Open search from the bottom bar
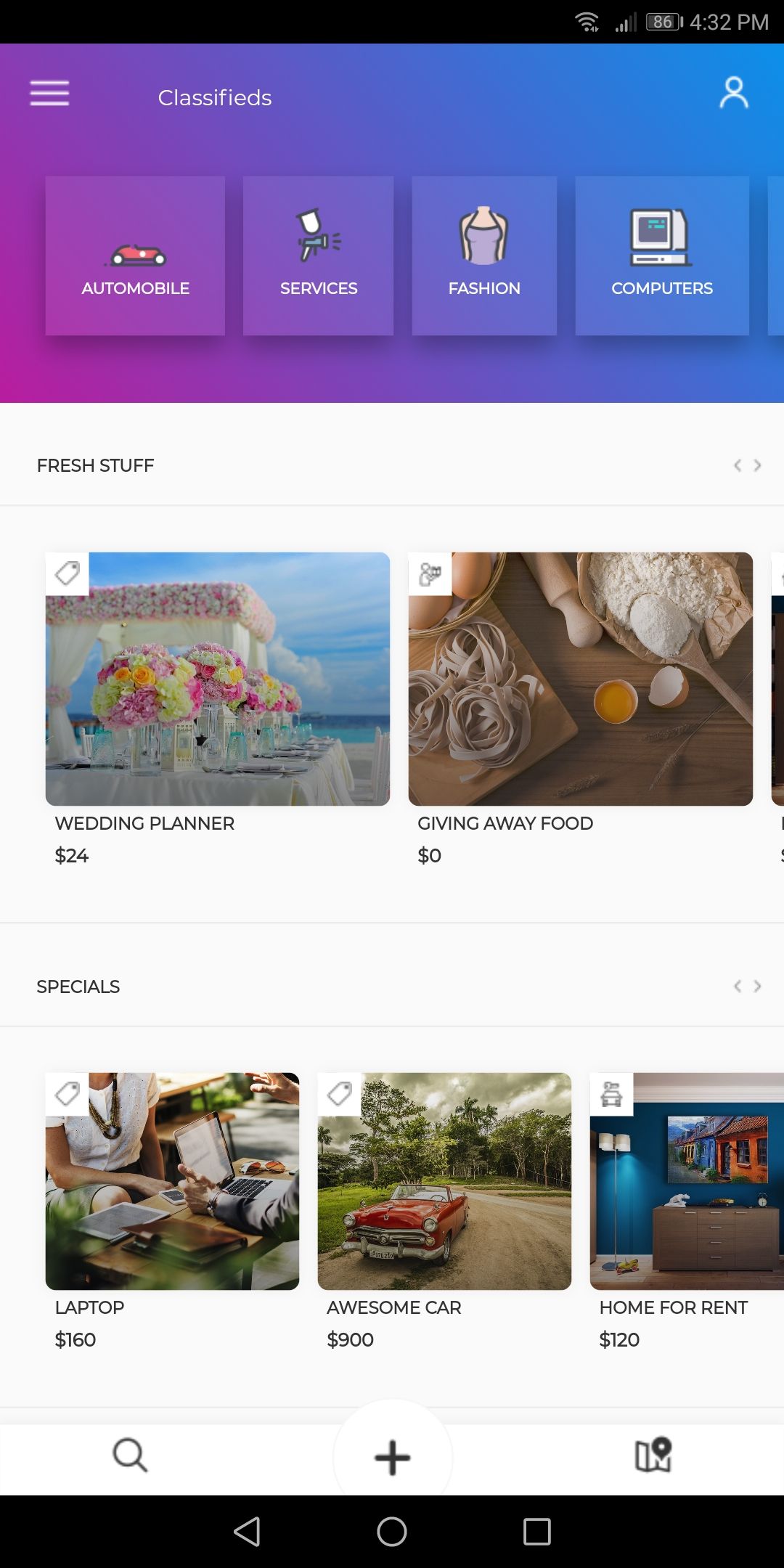This screenshot has width=784, height=1568. (x=131, y=1455)
